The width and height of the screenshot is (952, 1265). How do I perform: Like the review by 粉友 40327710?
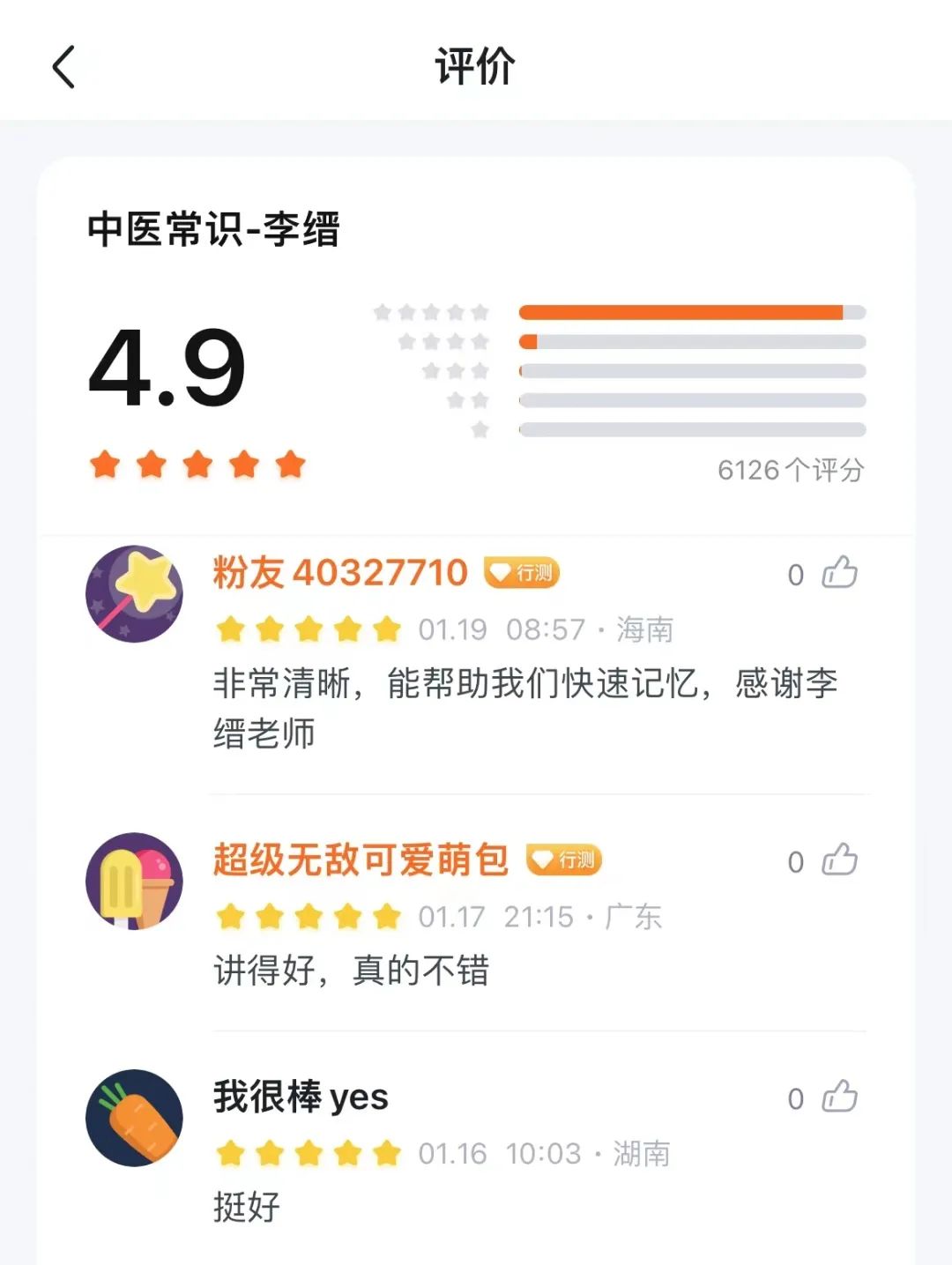[839, 573]
